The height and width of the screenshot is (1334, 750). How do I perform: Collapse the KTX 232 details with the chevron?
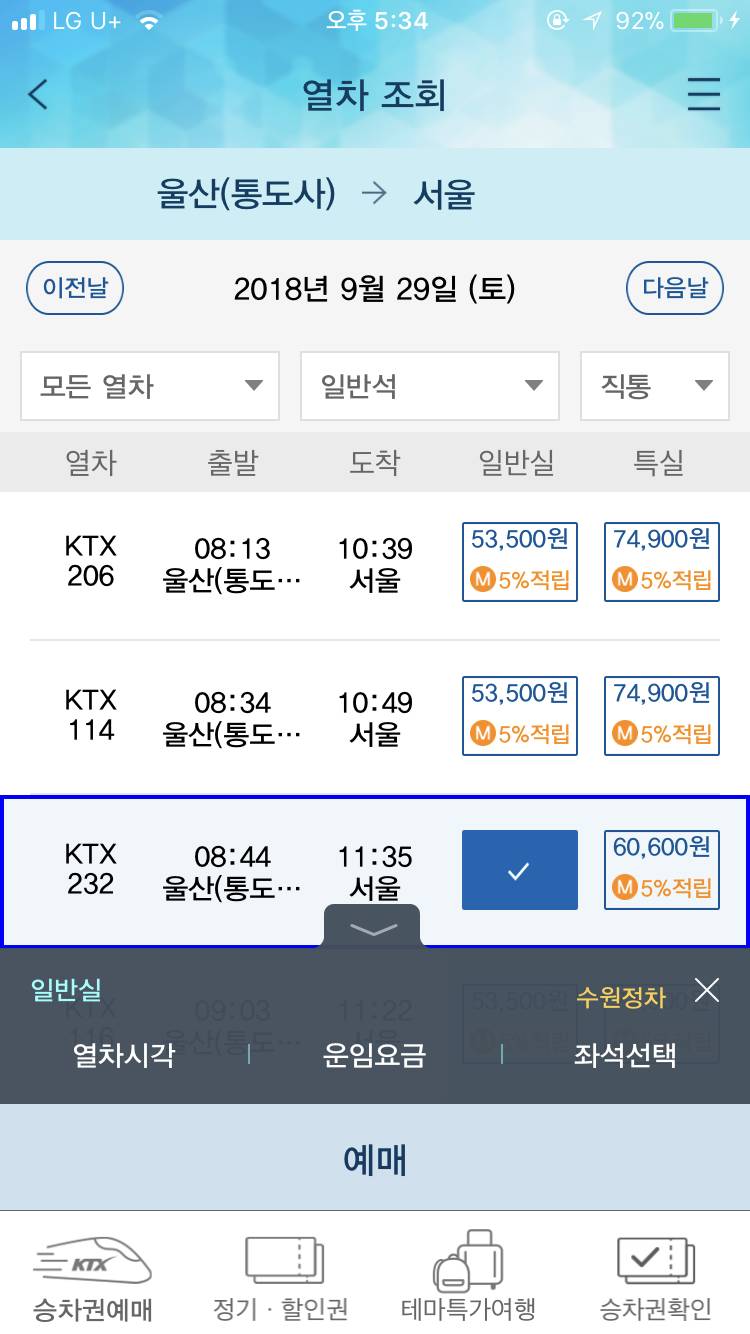coord(372,928)
